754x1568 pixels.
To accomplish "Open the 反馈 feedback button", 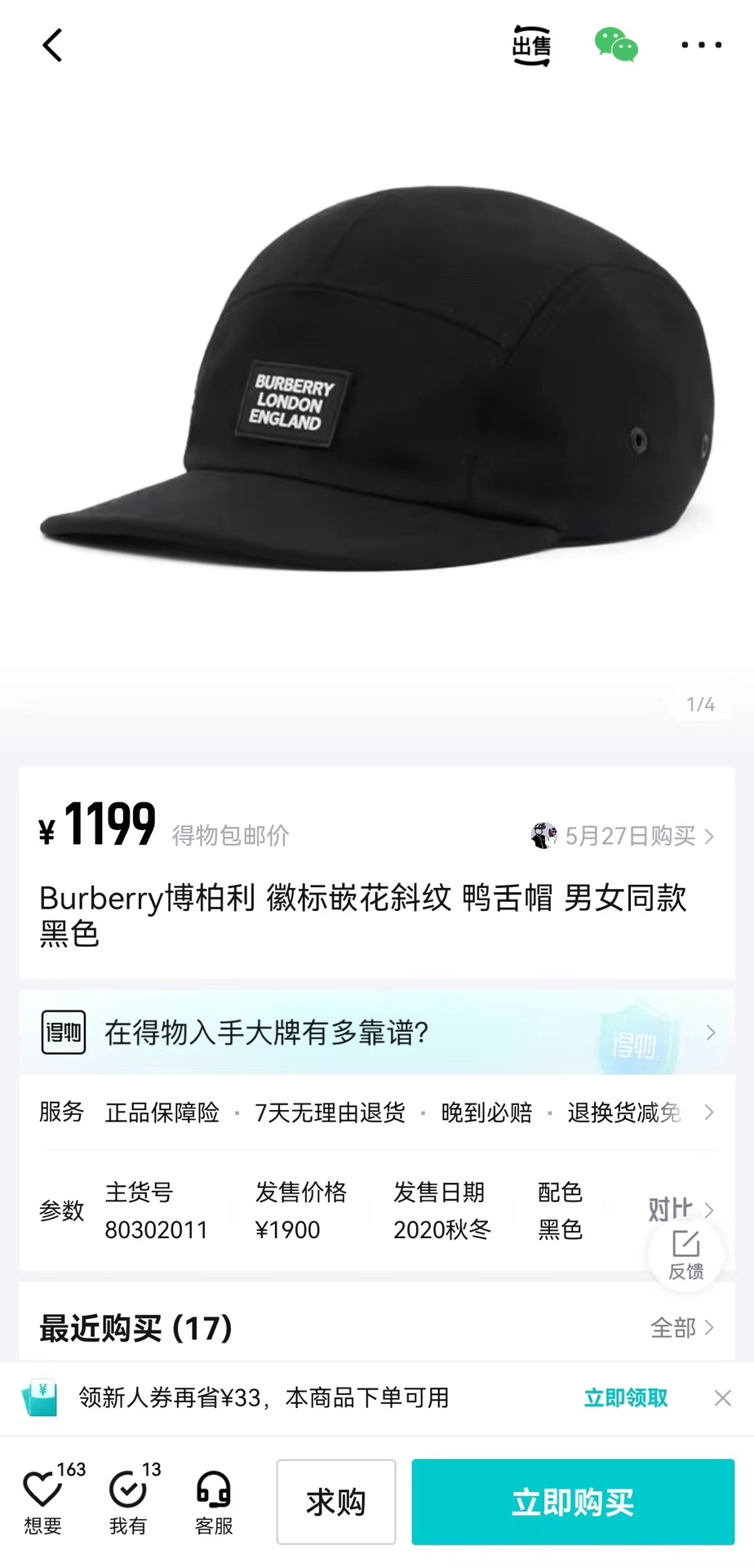I will point(686,1255).
